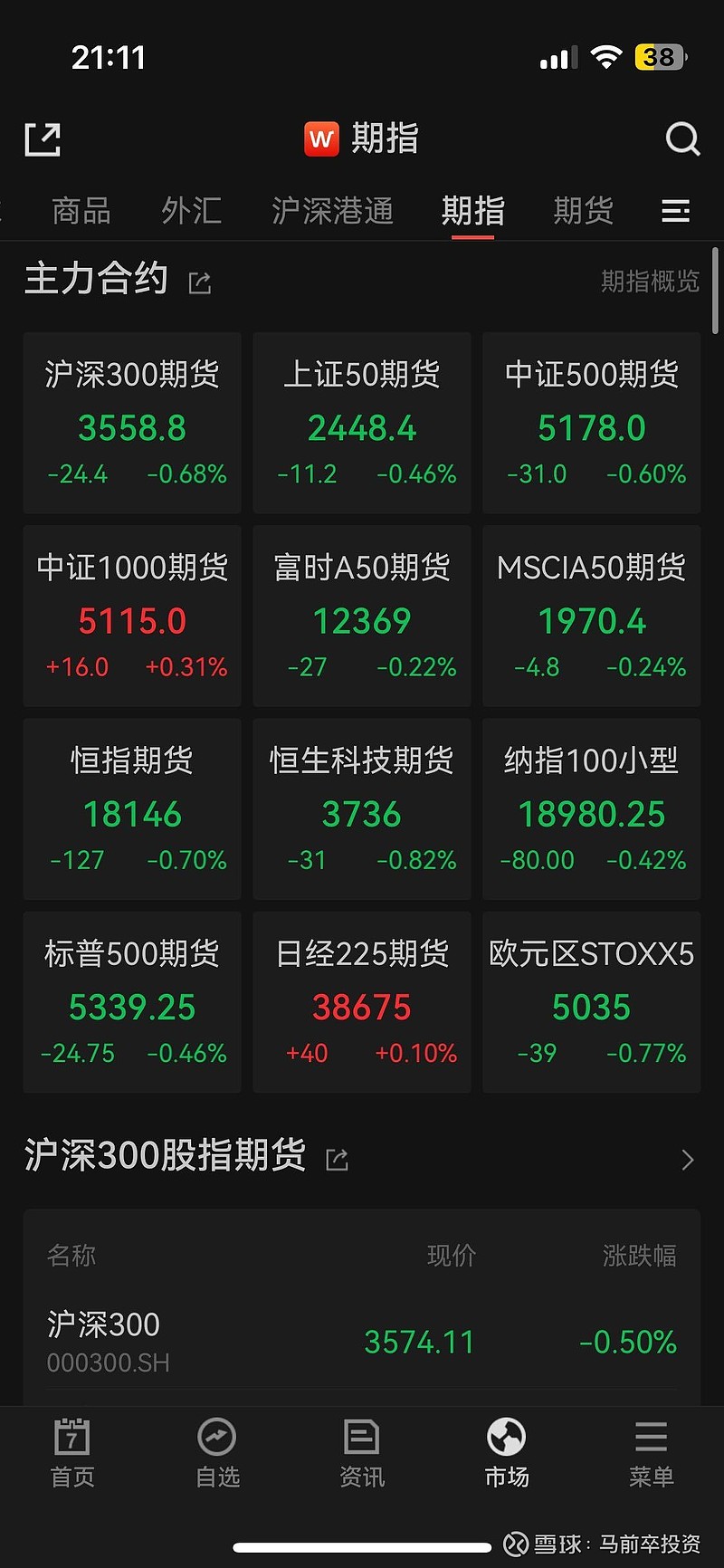Tap the share icon in the header

(x=43, y=139)
